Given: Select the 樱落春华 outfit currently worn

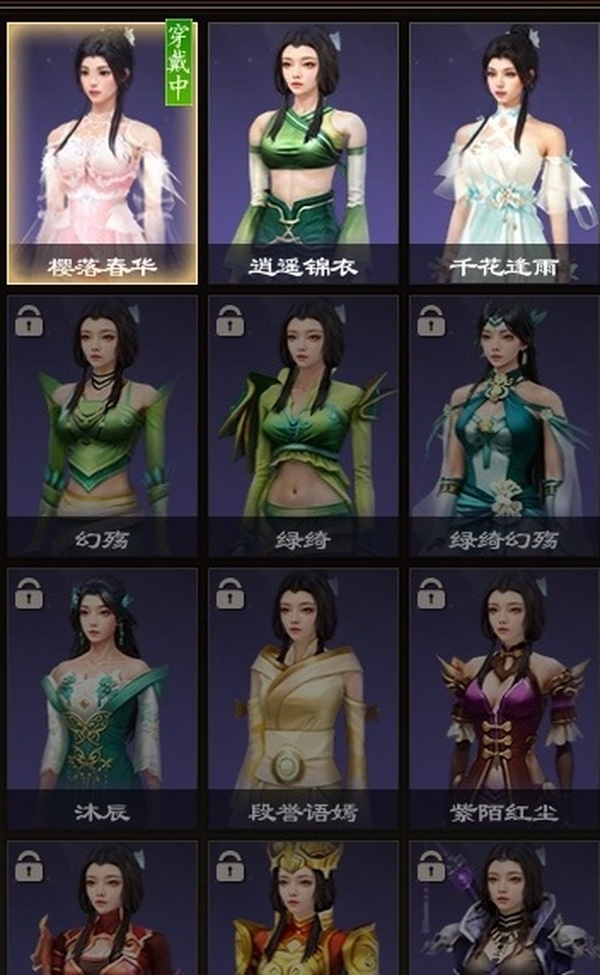Looking at the screenshot, I should coord(103,153).
